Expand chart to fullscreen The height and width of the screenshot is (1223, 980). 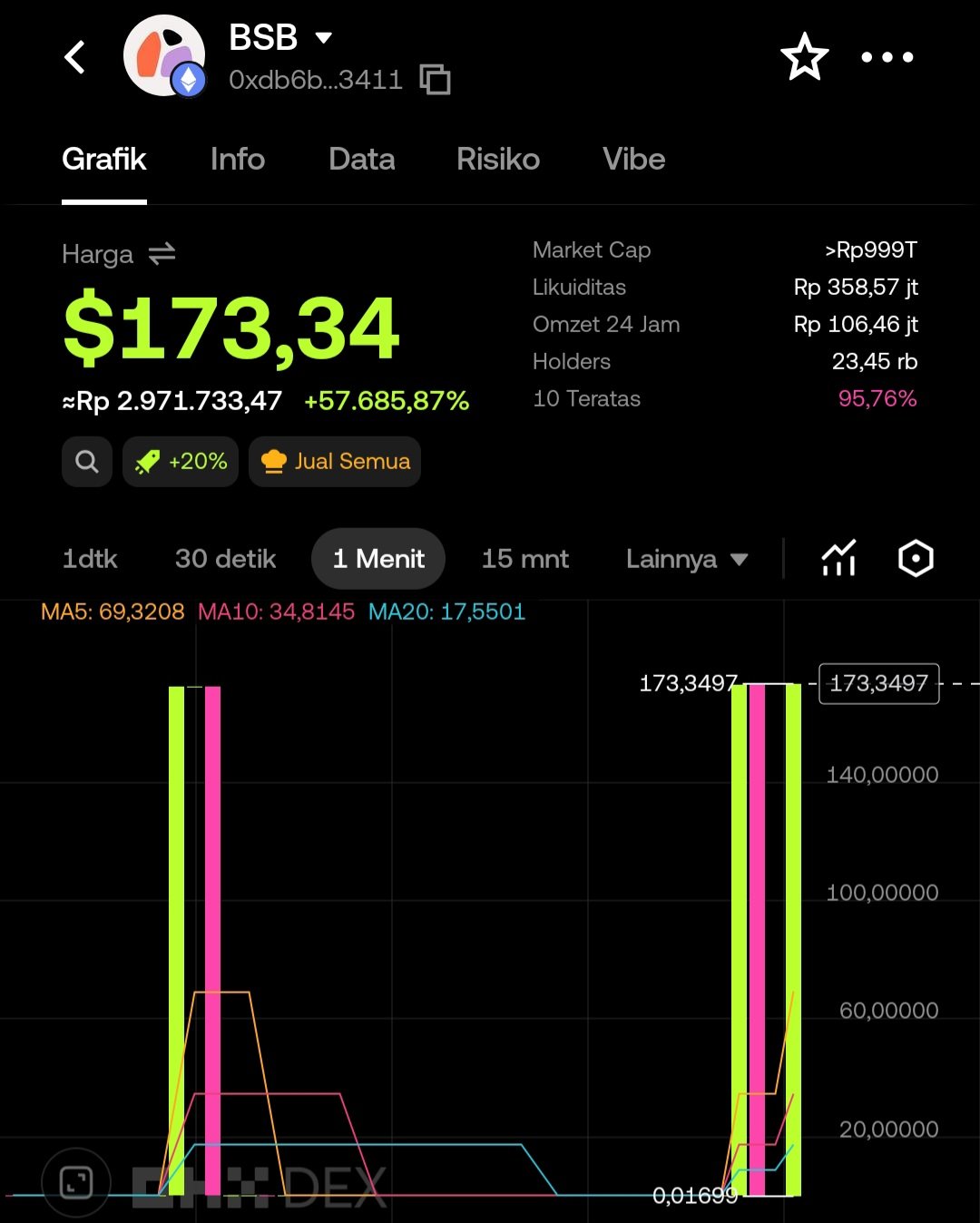pyautogui.click(x=76, y=1182)
